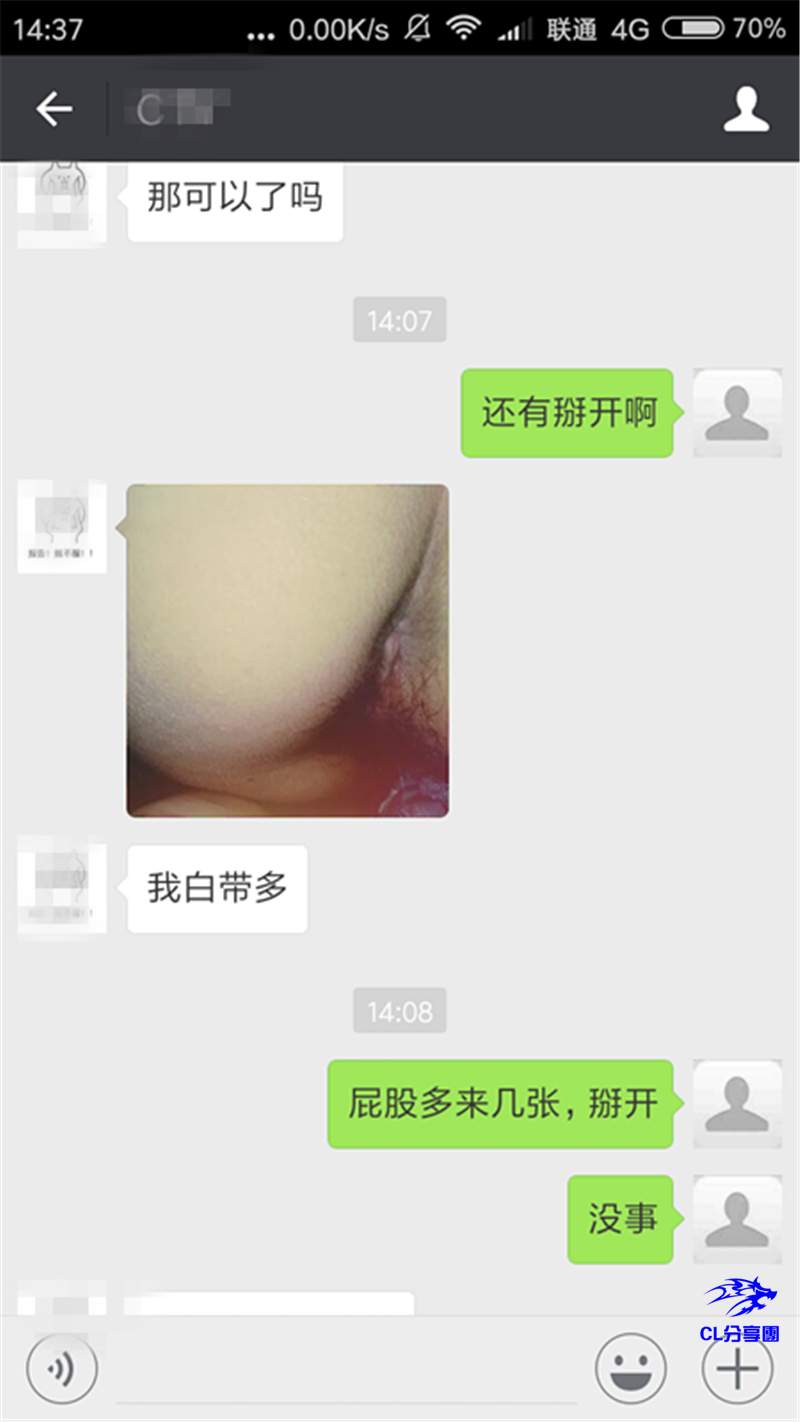Switch to voice message input
Viewport: 800px width, 1422px height.
pyautogui.click(x=62, y=1368)
